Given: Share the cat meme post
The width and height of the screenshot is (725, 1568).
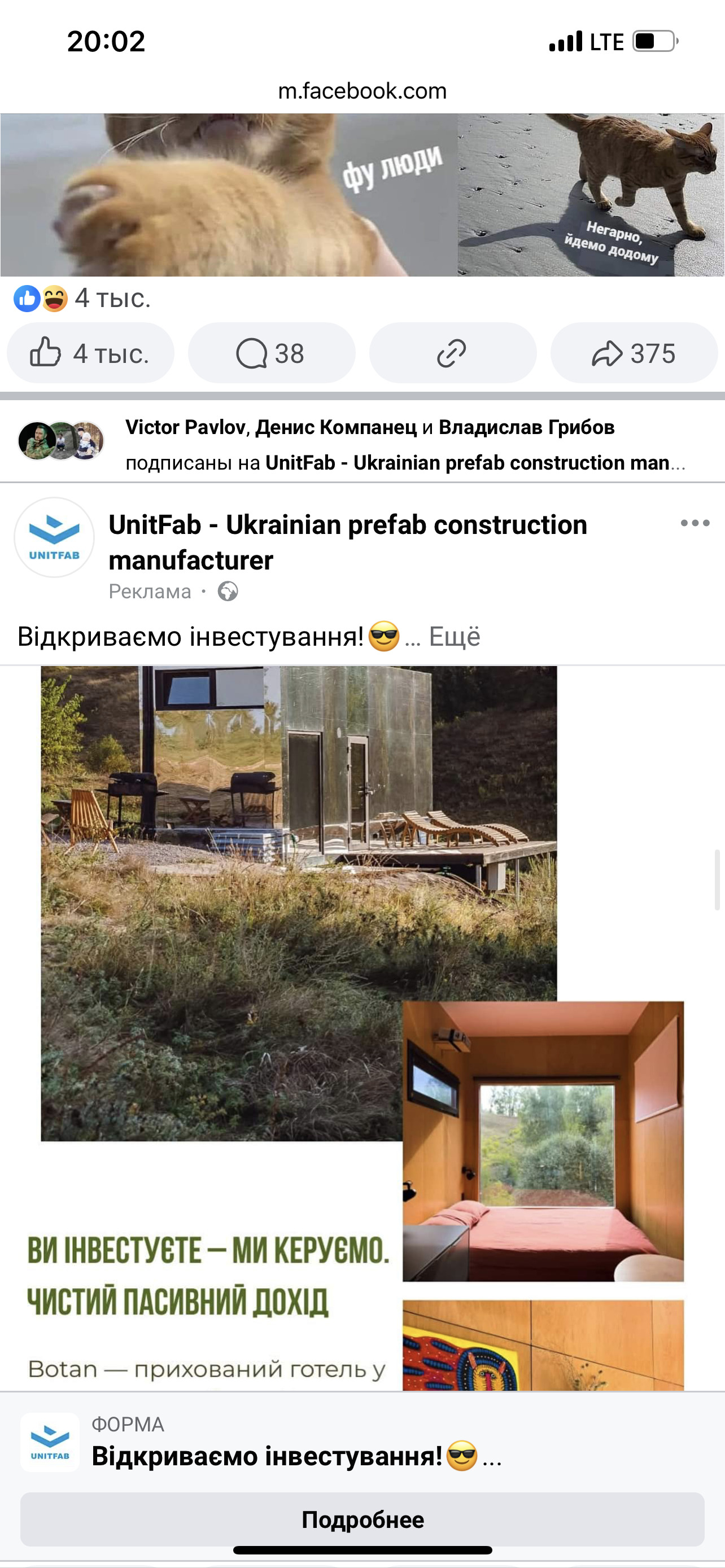Looking at the screenshot, I should (x=634, y=353).
